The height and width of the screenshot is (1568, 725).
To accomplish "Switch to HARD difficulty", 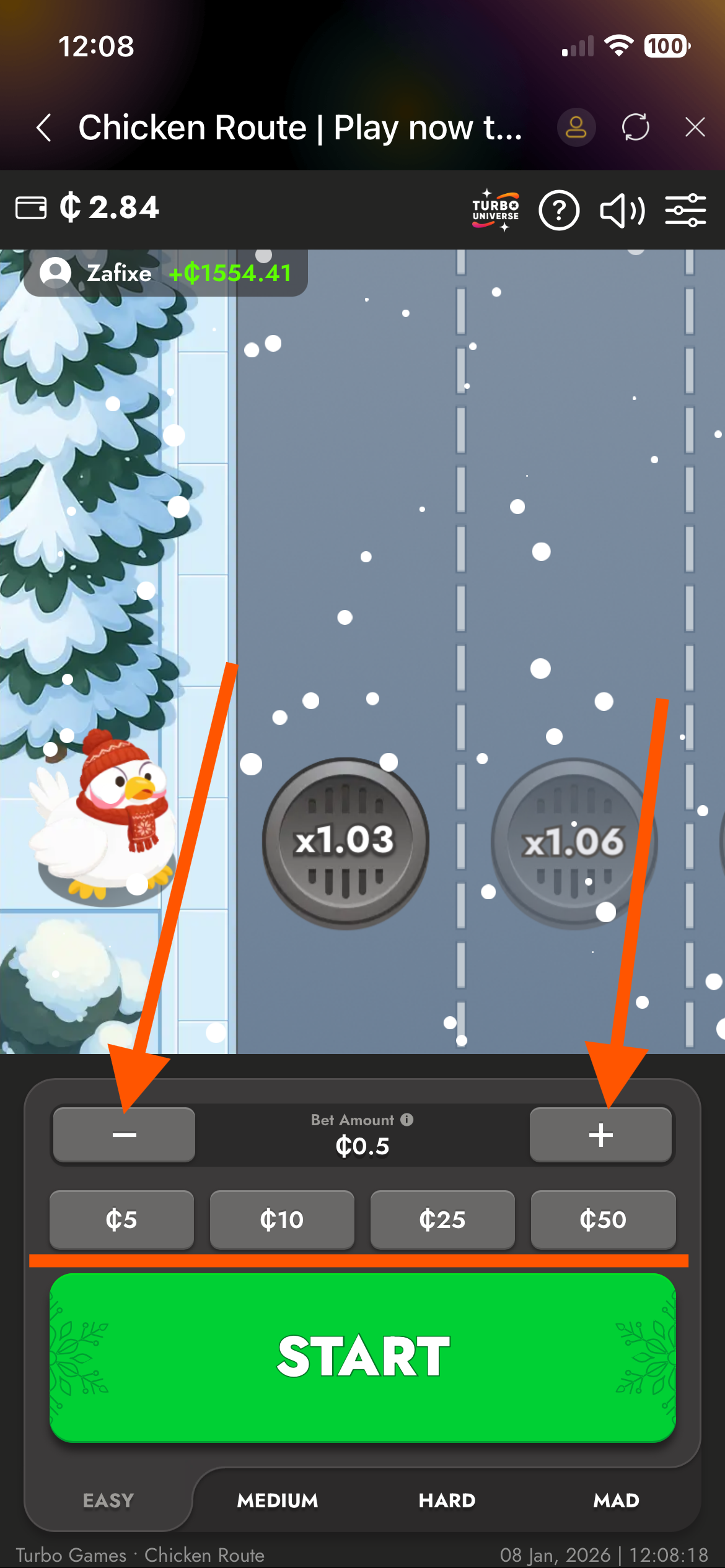I will tap(447, 1500).
